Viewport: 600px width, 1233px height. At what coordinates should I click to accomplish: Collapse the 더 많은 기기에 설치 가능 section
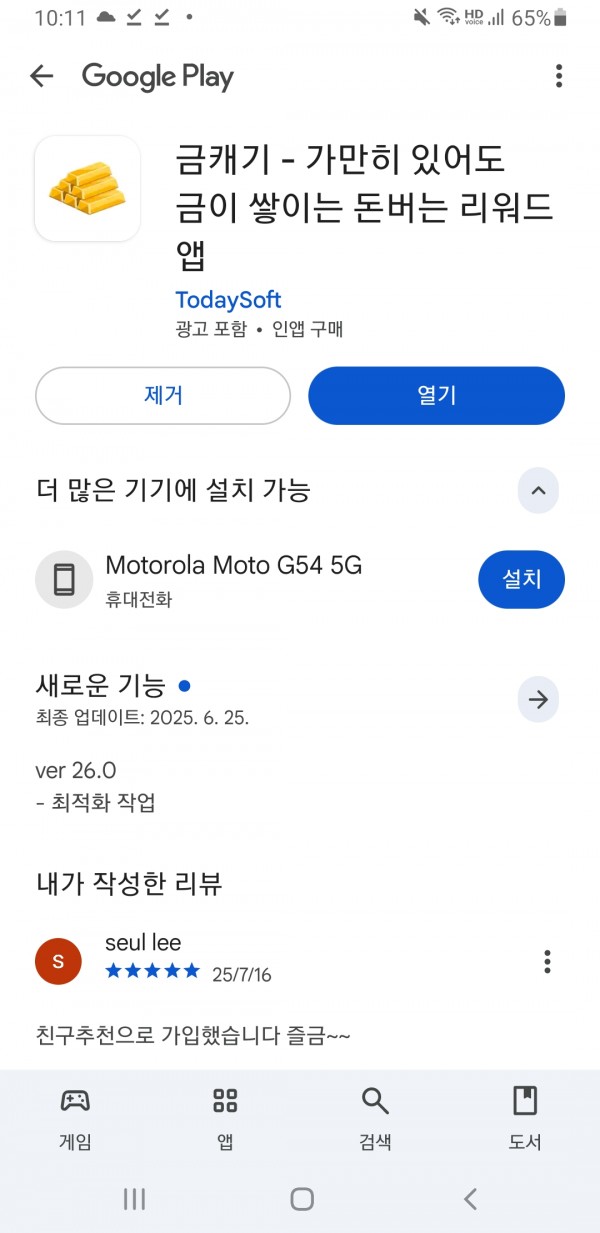click(538, 491)
